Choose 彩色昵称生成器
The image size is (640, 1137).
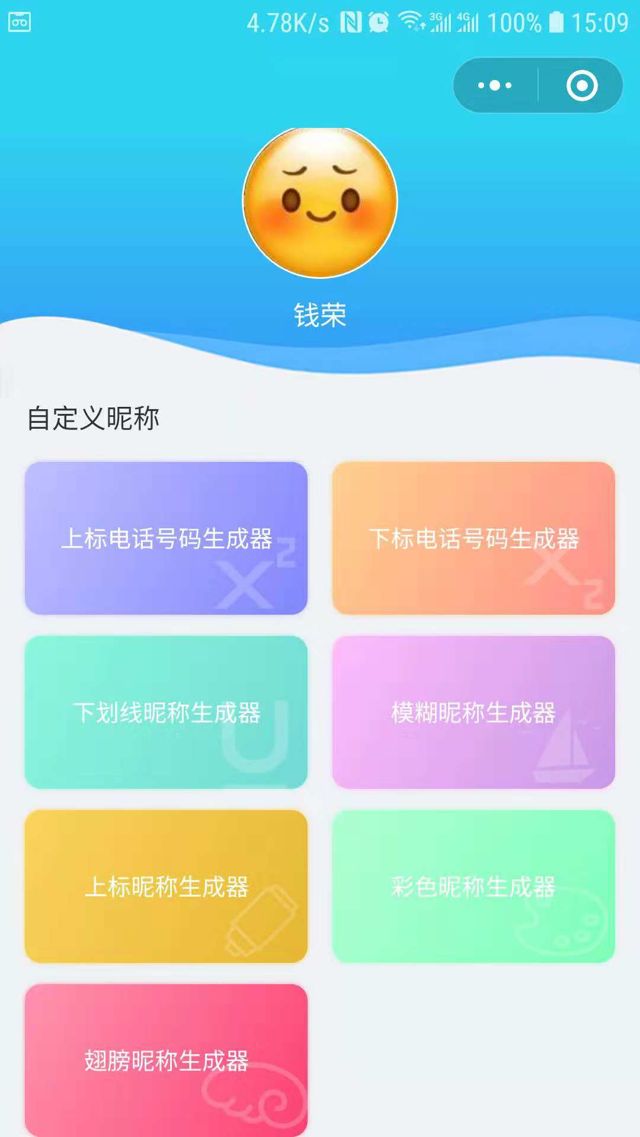(x=473, y=886)
